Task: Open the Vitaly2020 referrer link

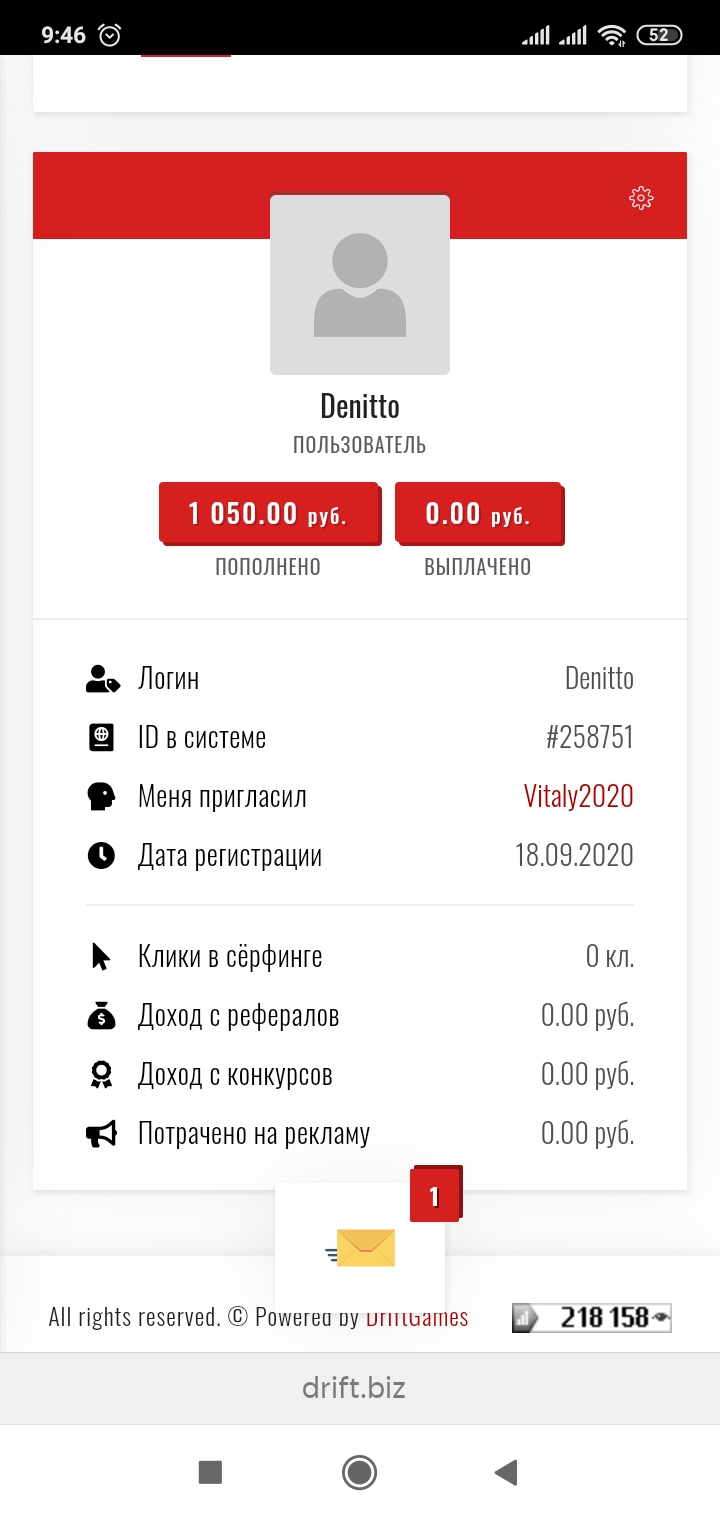Action: (578, 796)
